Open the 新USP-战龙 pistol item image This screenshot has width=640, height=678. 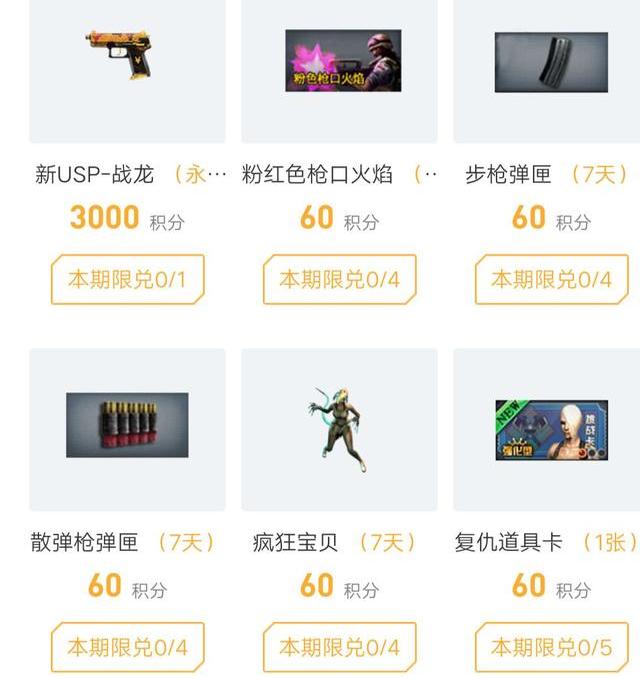pyautogui.click(x=120, y=55)
